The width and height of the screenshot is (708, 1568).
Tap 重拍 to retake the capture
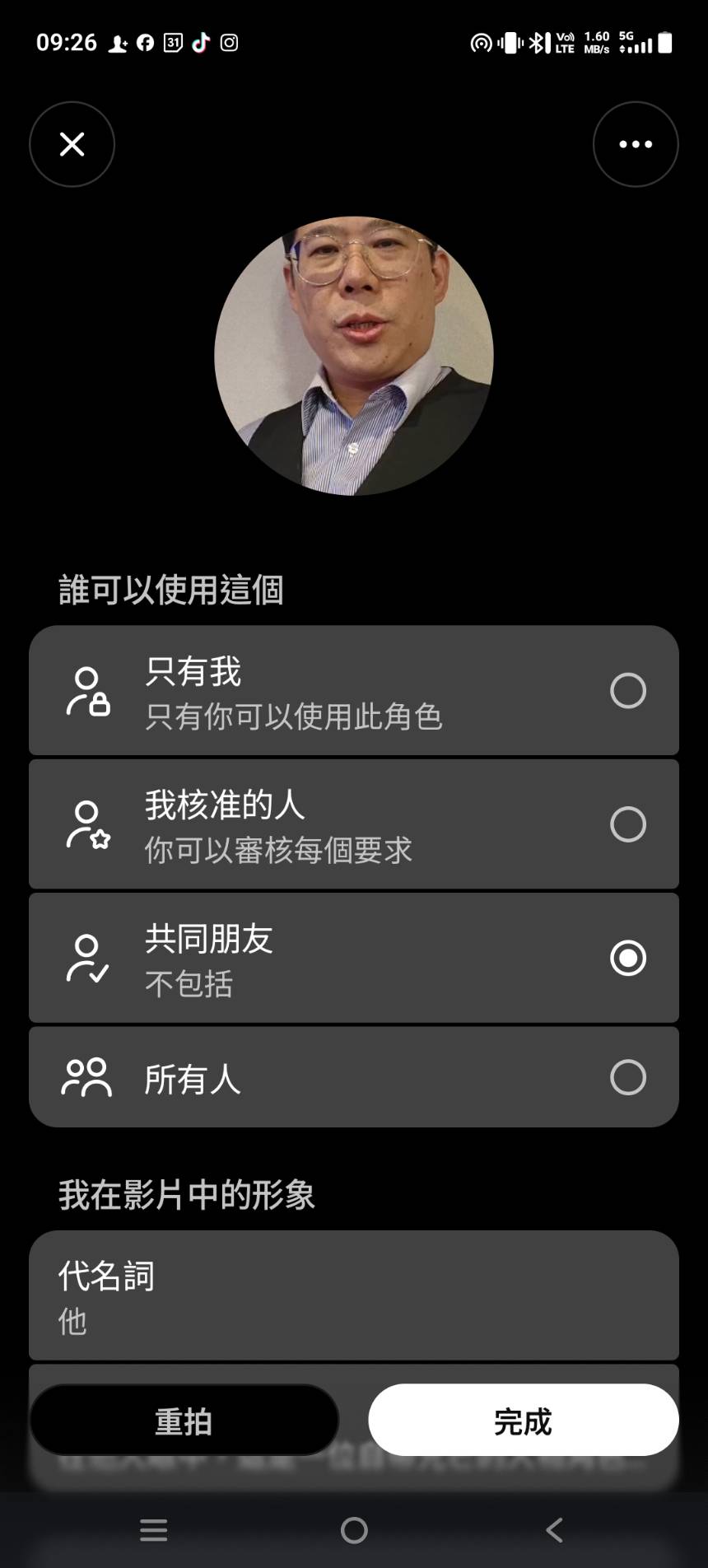[184, 1421]
